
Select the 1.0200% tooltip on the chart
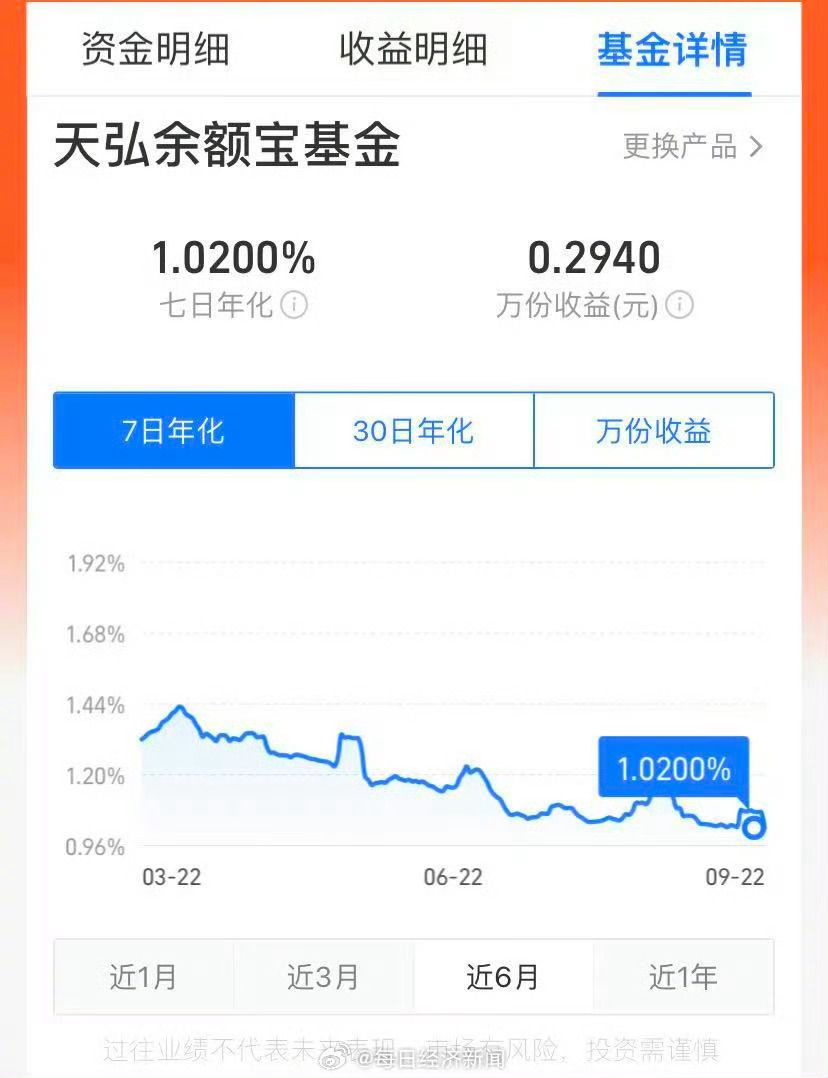click(x=674, y=769)
